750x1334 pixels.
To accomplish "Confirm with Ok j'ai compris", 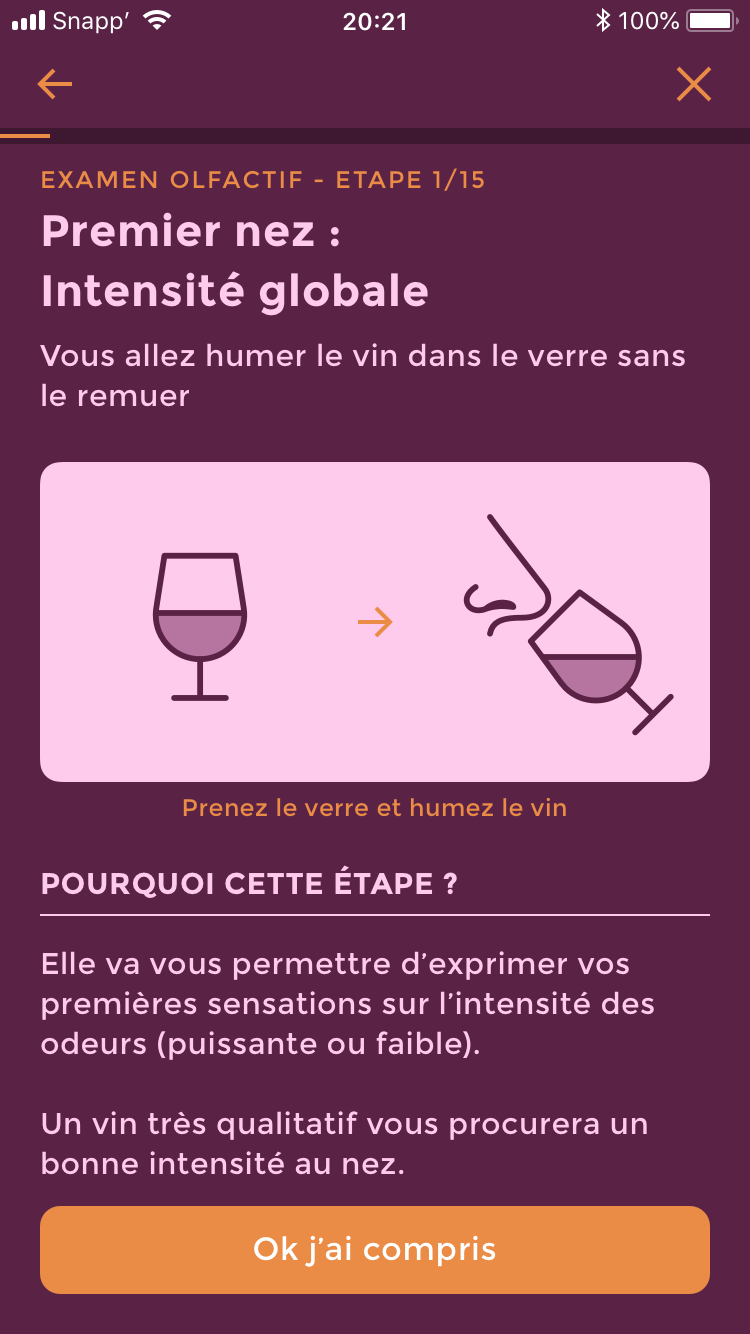I will click(375, 1249).
